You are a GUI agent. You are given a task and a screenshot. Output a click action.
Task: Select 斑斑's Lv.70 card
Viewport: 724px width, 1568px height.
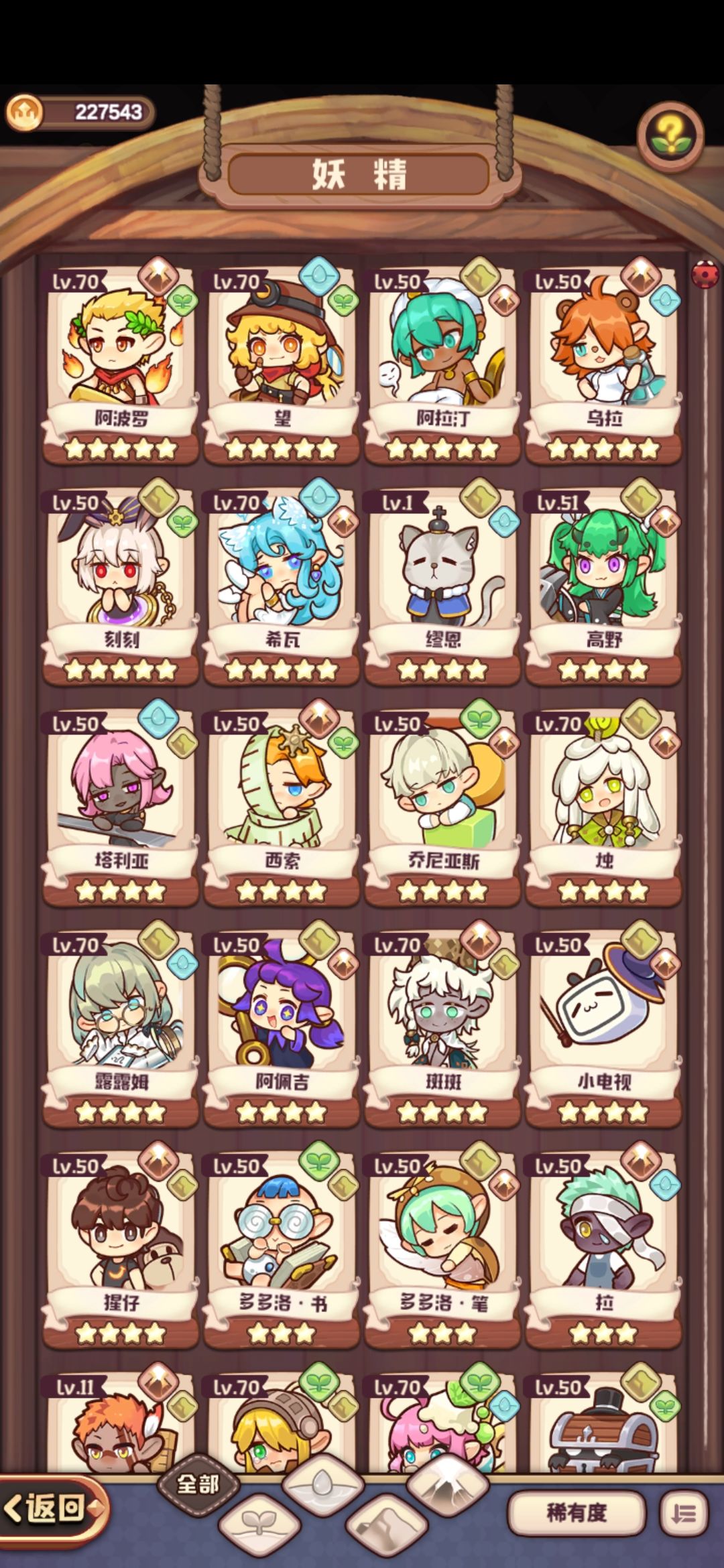[442, 1019]
